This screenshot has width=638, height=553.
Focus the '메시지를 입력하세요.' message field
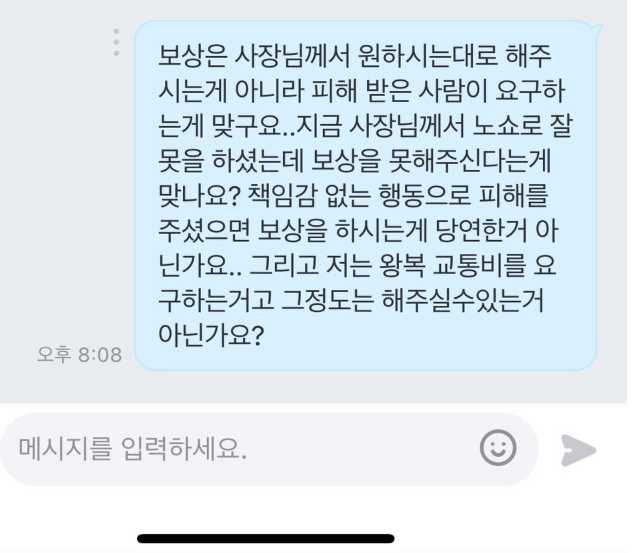click(240, 450)
